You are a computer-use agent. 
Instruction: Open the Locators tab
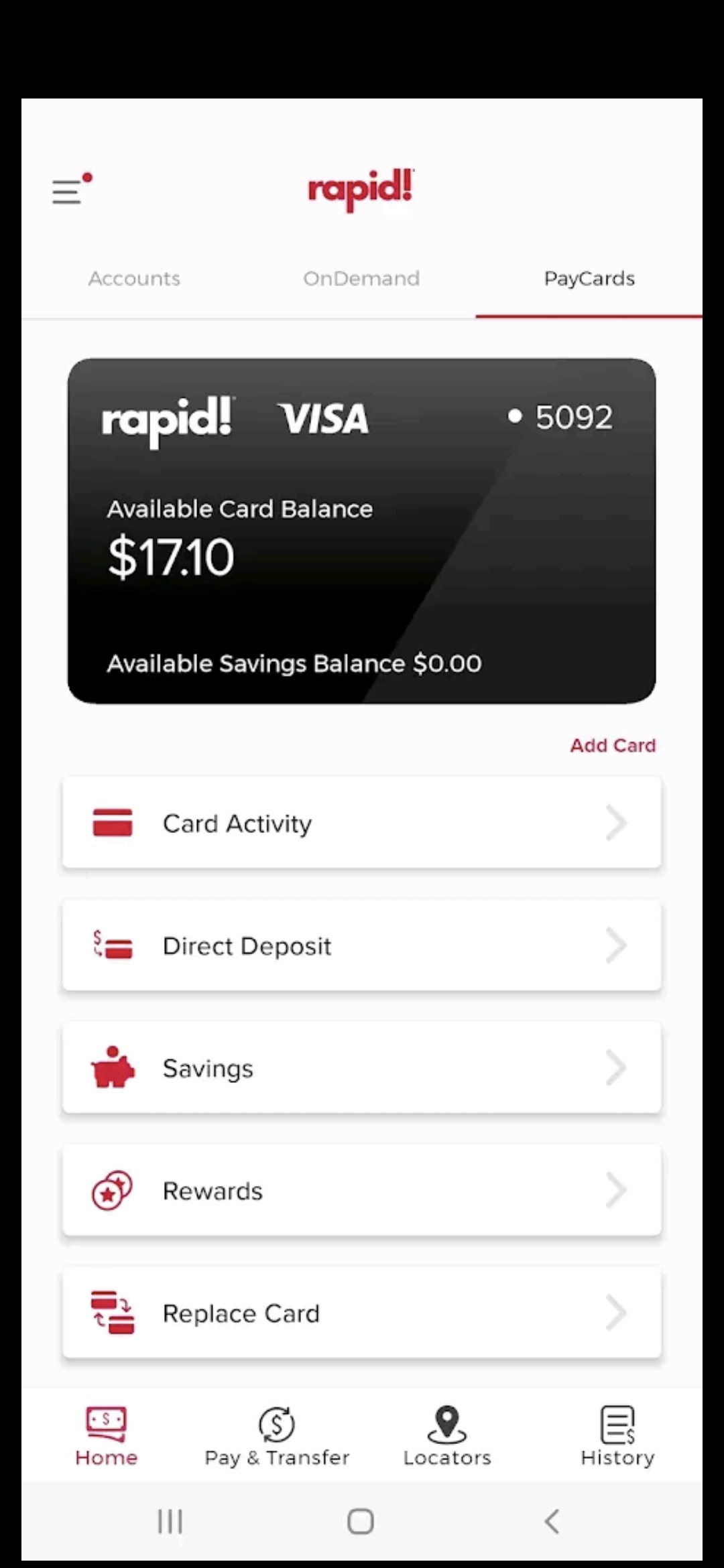(447, 1437)
